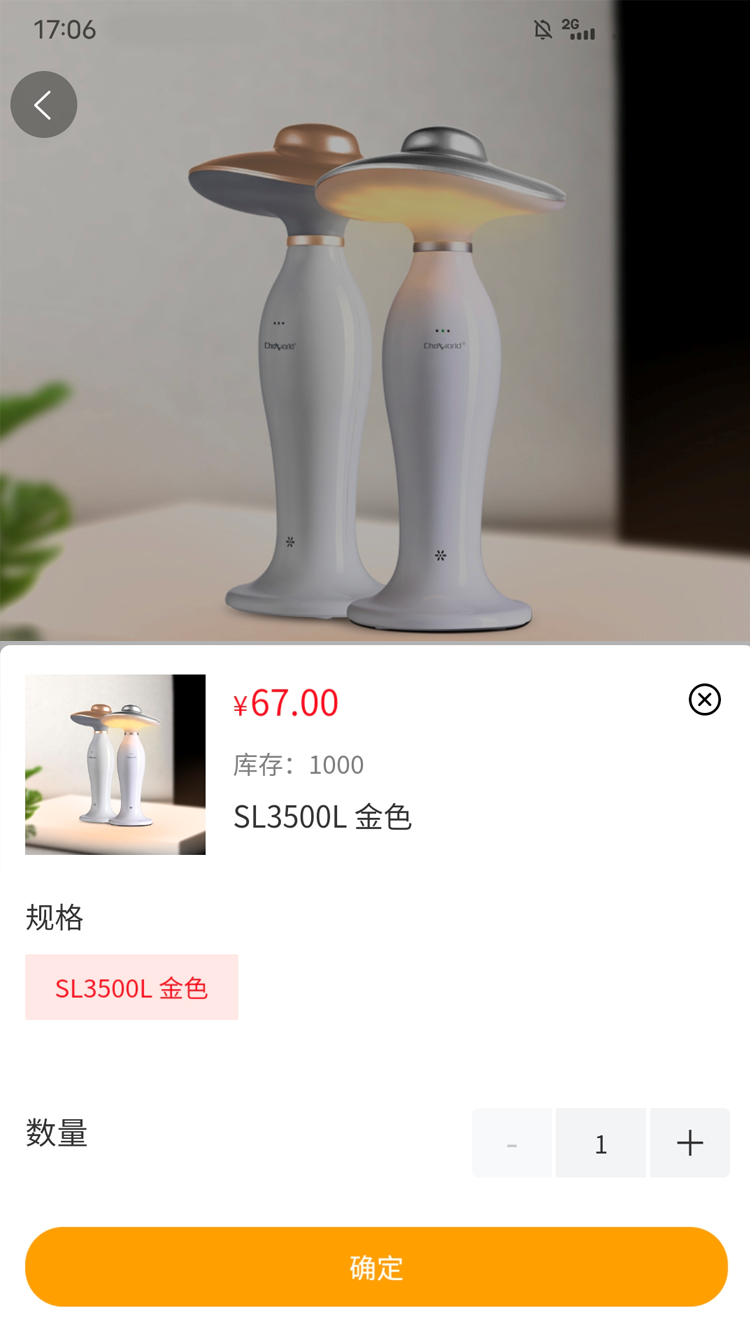Select the SL3500L 金色 specification chip
The width and height of the screenshot is (750, 1334).
click(132, 987)
